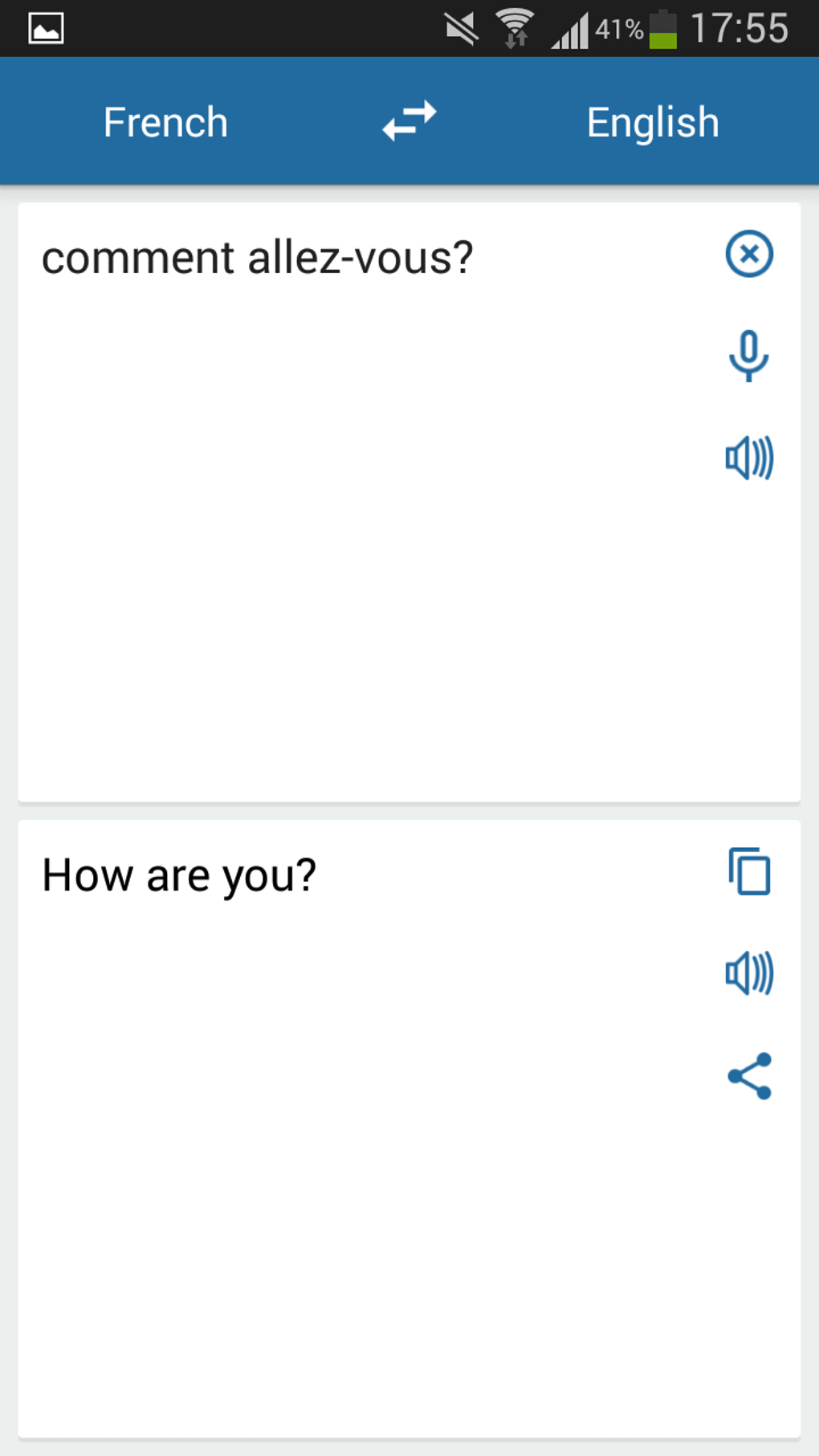The image size is (819, 1456).
Task: Select French as the source language
Action: click(165, 122)
